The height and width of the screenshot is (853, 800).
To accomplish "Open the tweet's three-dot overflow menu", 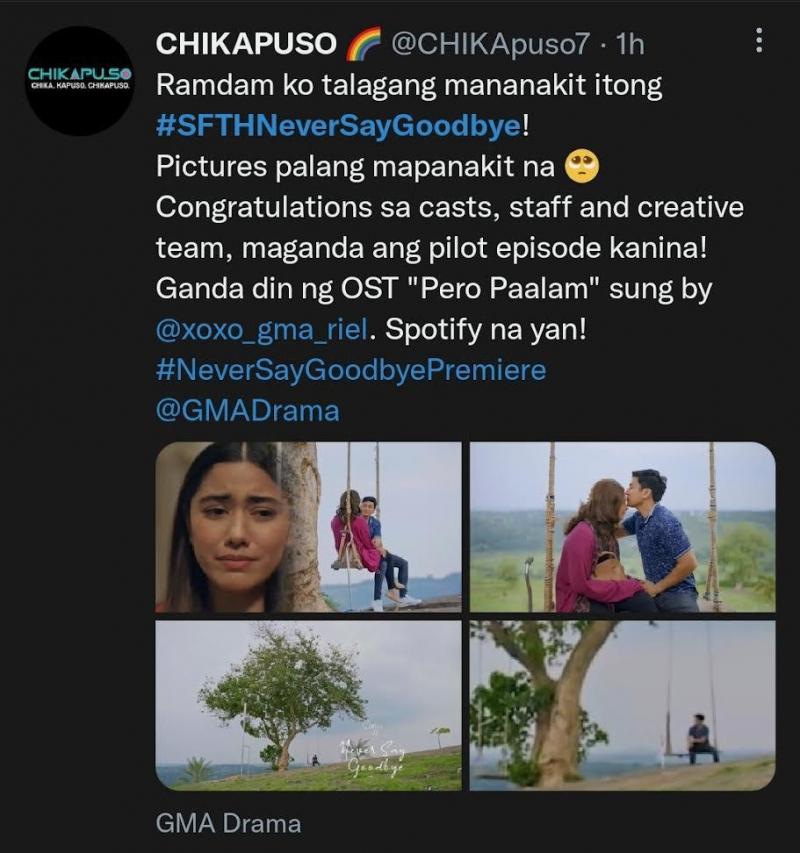I will 759,41.
